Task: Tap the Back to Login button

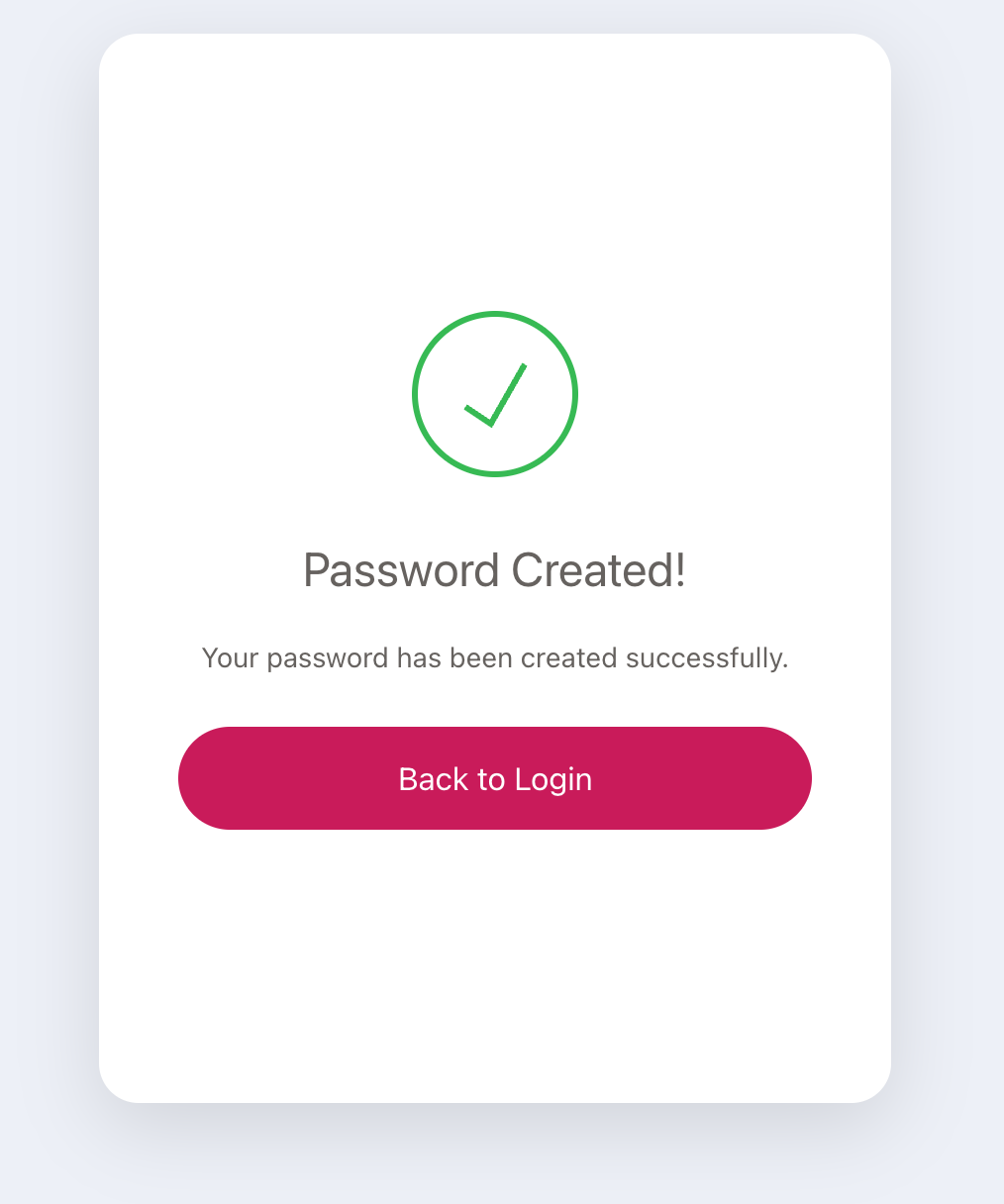Action: coord(495,778)
